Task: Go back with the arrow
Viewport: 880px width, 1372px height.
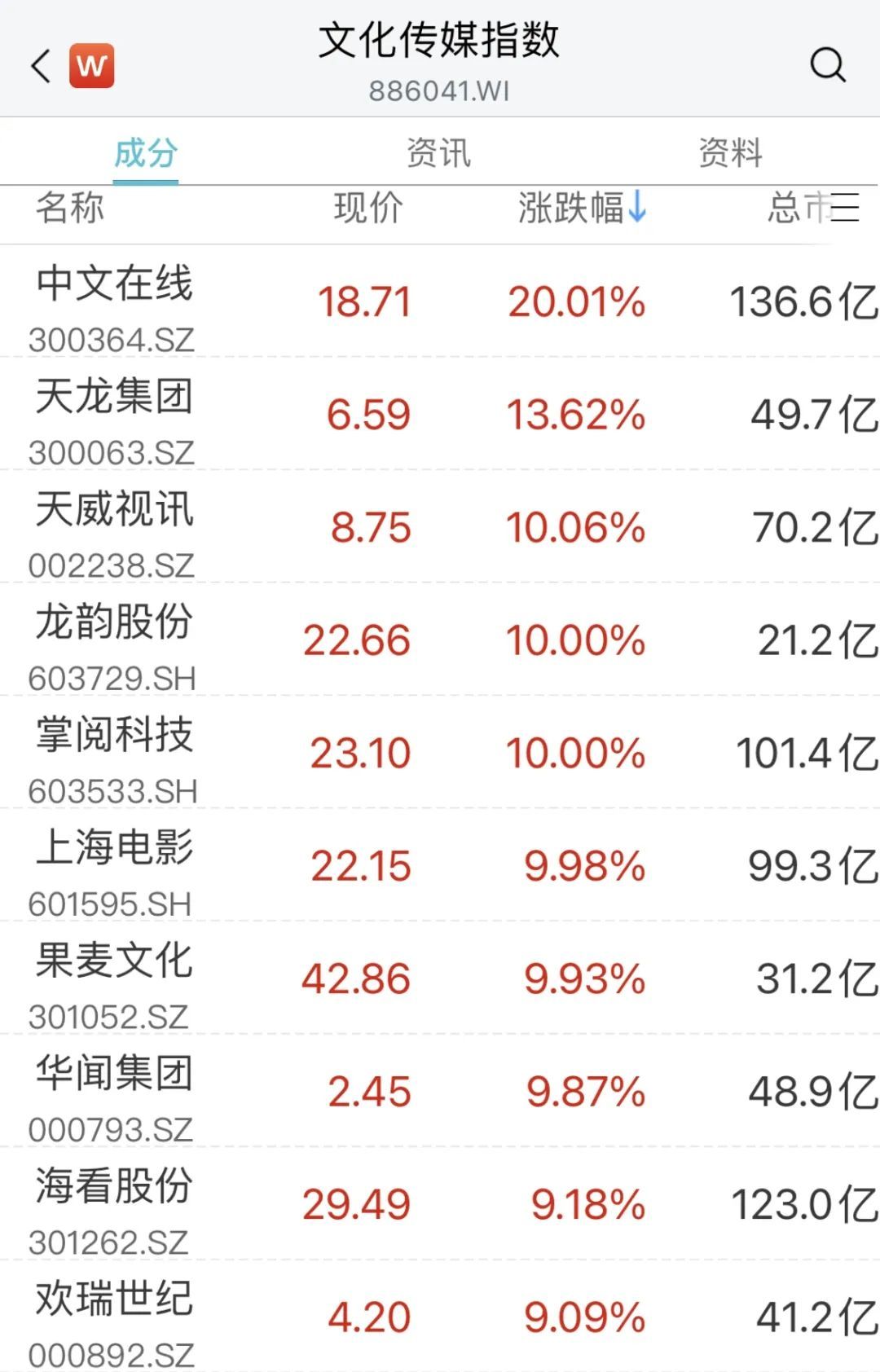Action: (41, 66)
